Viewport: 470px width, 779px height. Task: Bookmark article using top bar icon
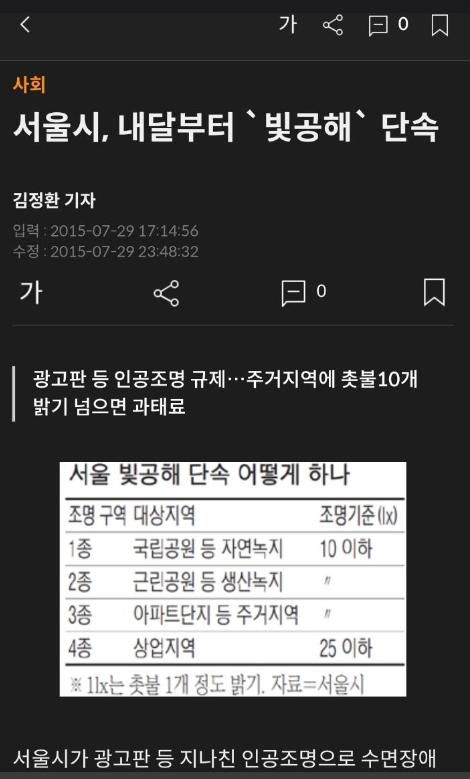click(x=440, y=25)
